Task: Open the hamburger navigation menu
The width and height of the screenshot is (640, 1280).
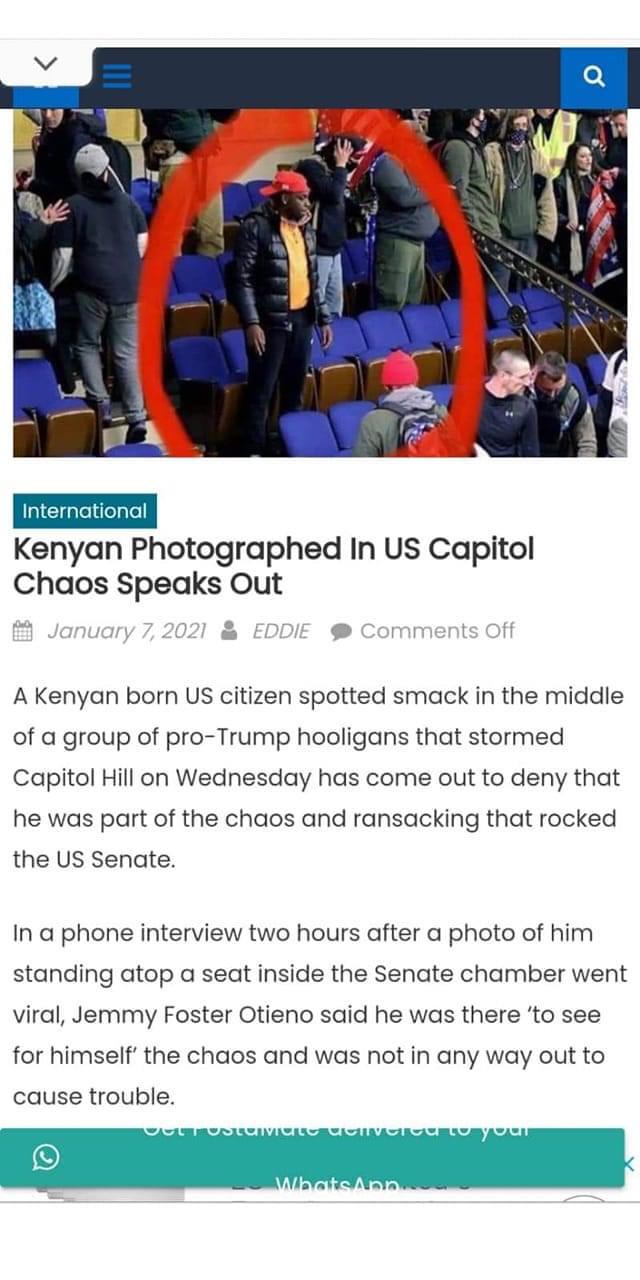Action: [x=118, y=76]
